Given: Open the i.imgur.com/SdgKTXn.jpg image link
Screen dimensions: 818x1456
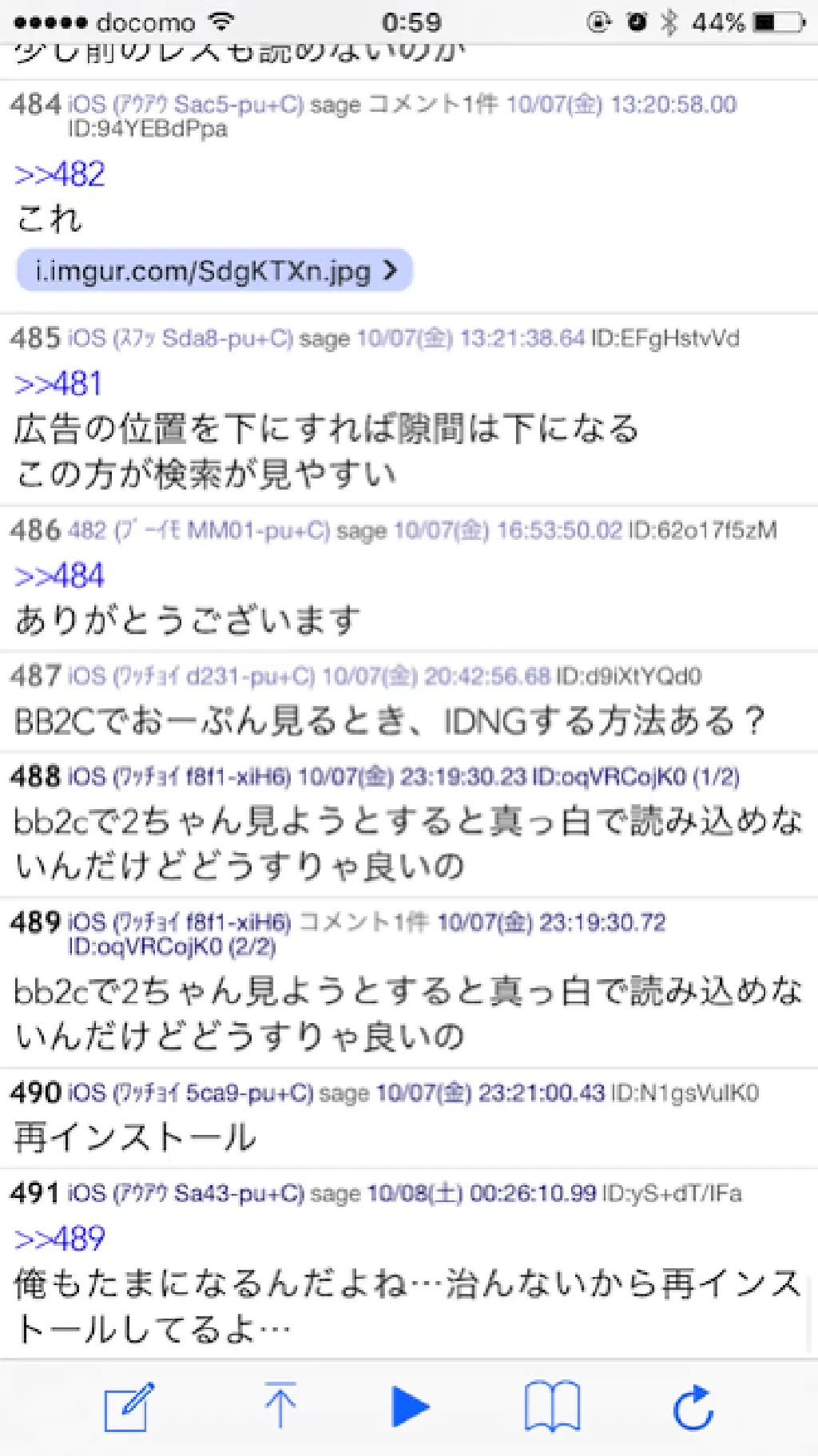Looking at the screenshot, I should (214, 272).
